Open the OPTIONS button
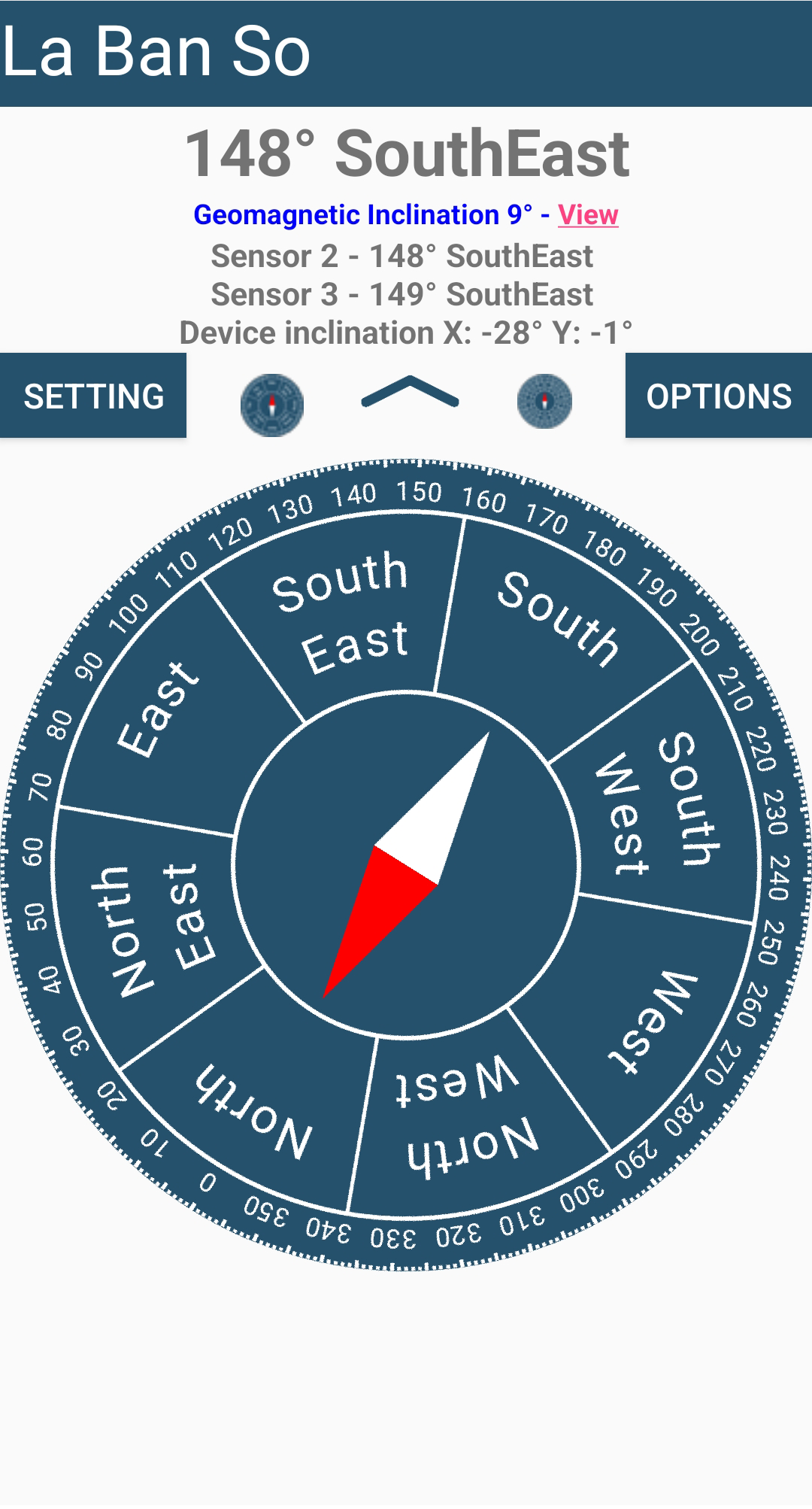This screenshot has height=1509, width=812. tap(718, 396)
